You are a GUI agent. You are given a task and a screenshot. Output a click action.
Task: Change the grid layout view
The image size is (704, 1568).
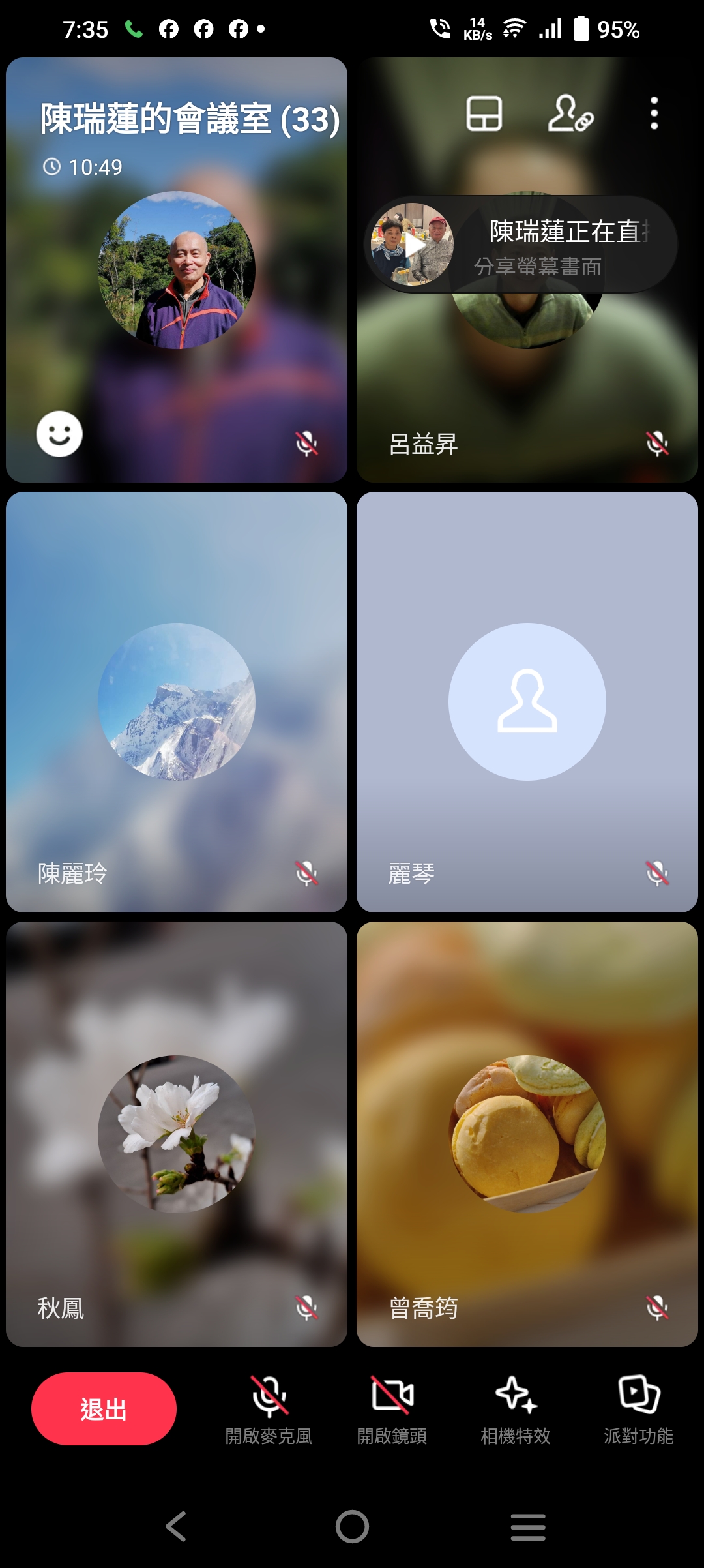point(484,114)
